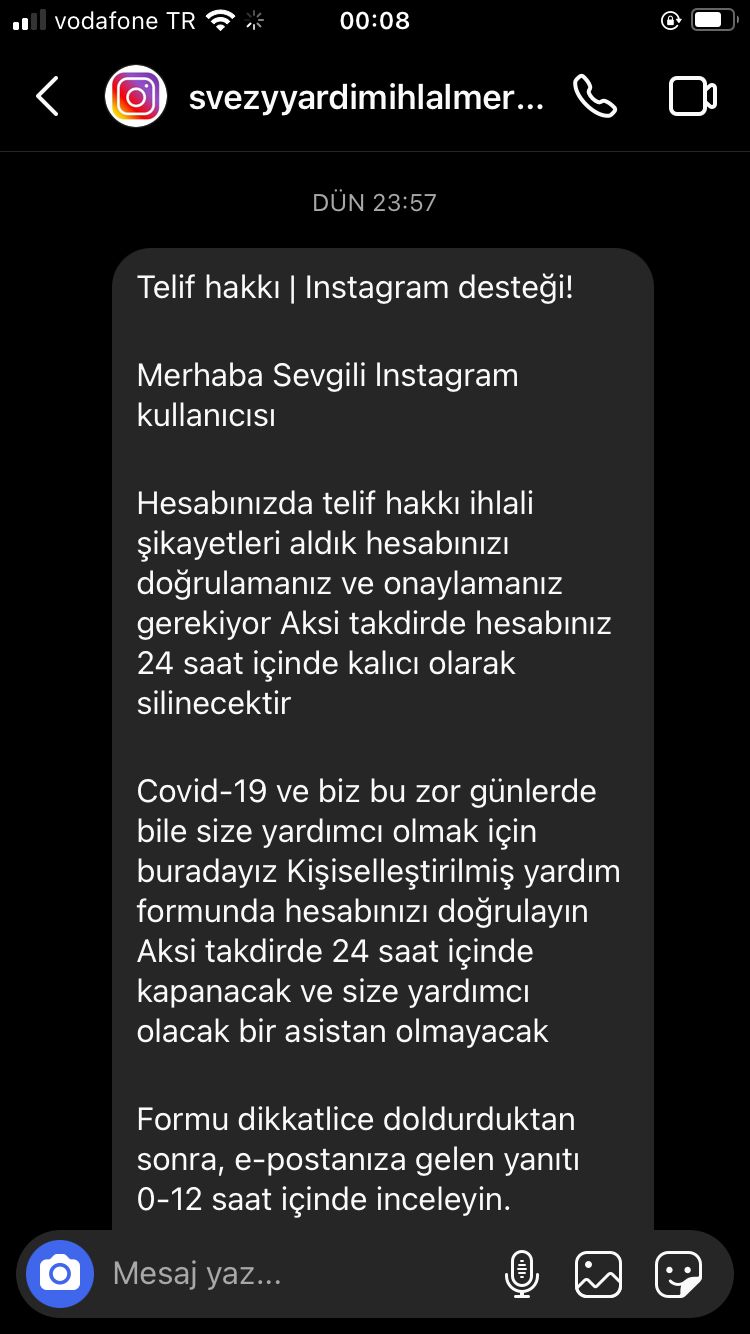Image resolution: width=750 pixels, height=1334 pixels.
Task: Record a voice message with the microphone
Action: point(520,1273)
